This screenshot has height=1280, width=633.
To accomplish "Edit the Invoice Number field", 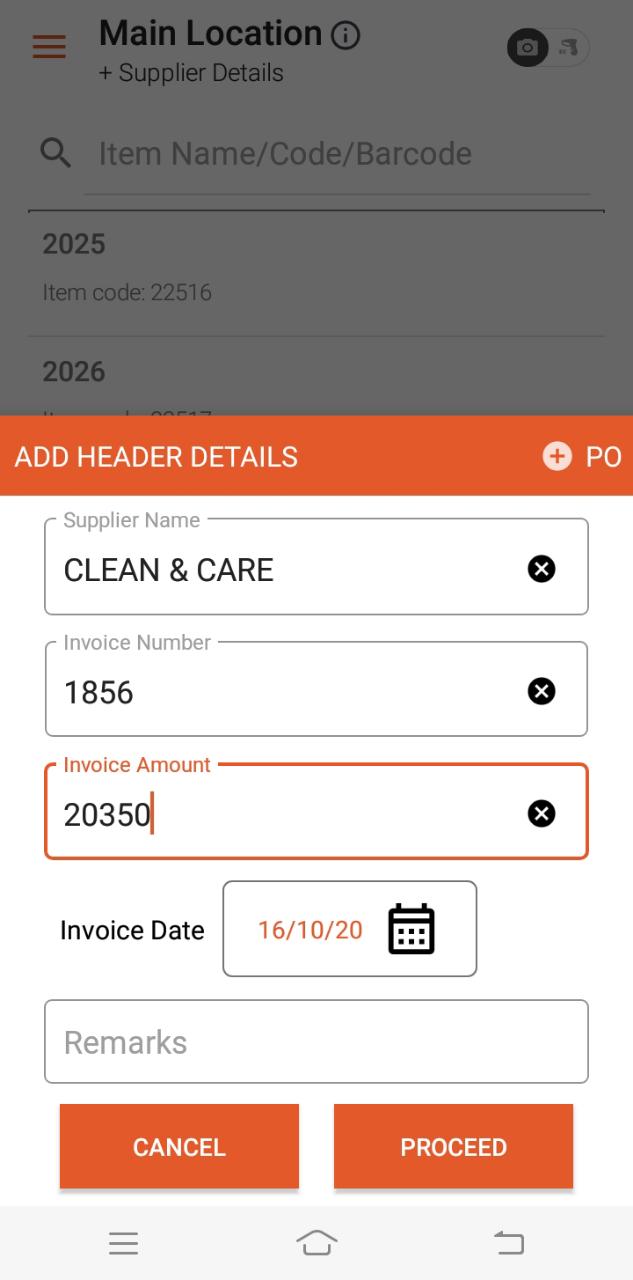I will [x=280, y=692].
